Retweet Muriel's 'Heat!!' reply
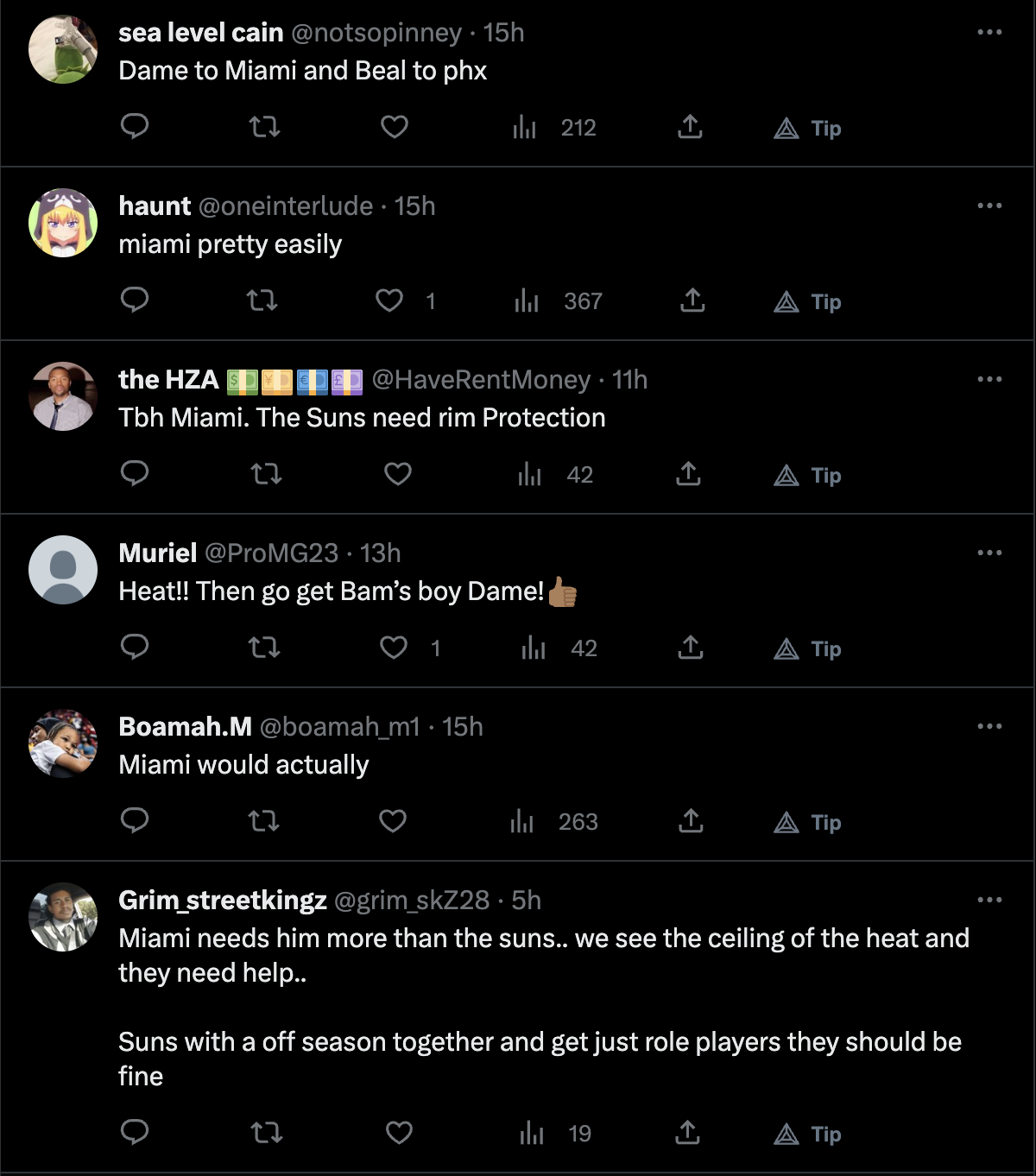This screenshot has width=1036, height=1176. [x=264, y=648]
